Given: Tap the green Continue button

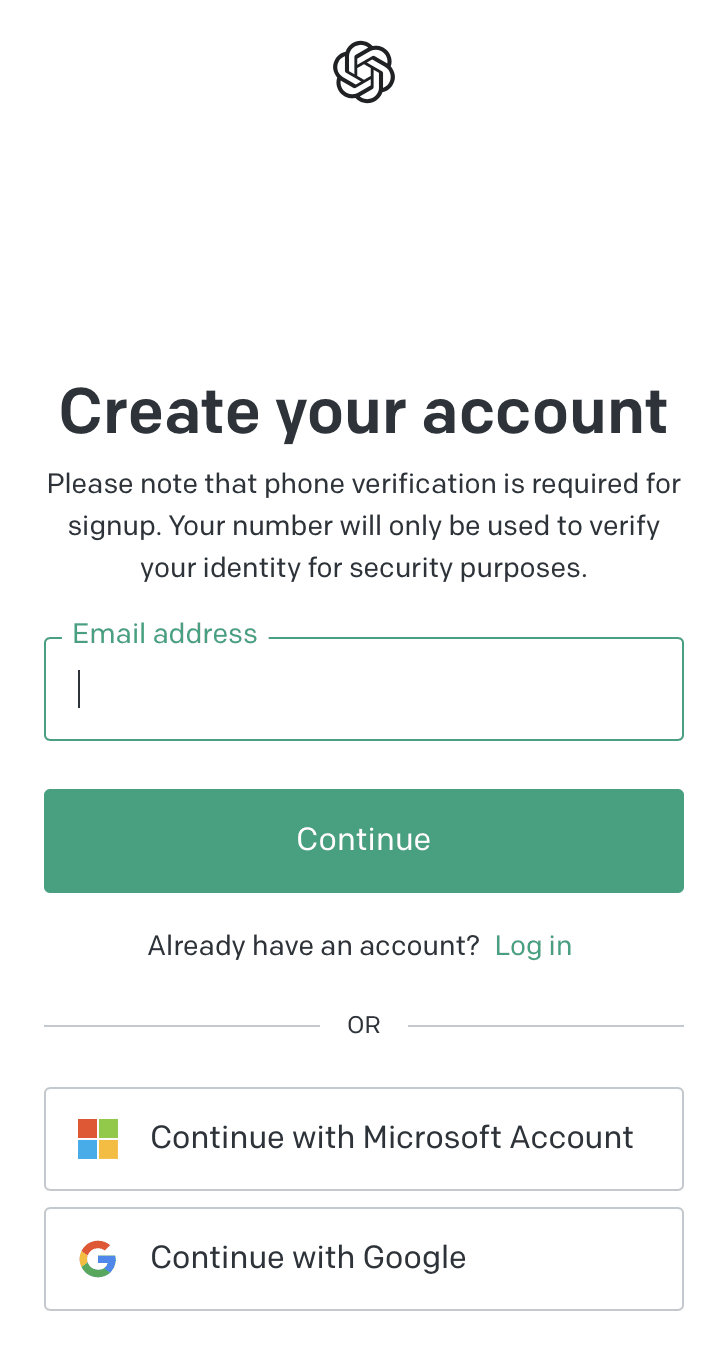Looking at the screenshot, I should 363,840.
